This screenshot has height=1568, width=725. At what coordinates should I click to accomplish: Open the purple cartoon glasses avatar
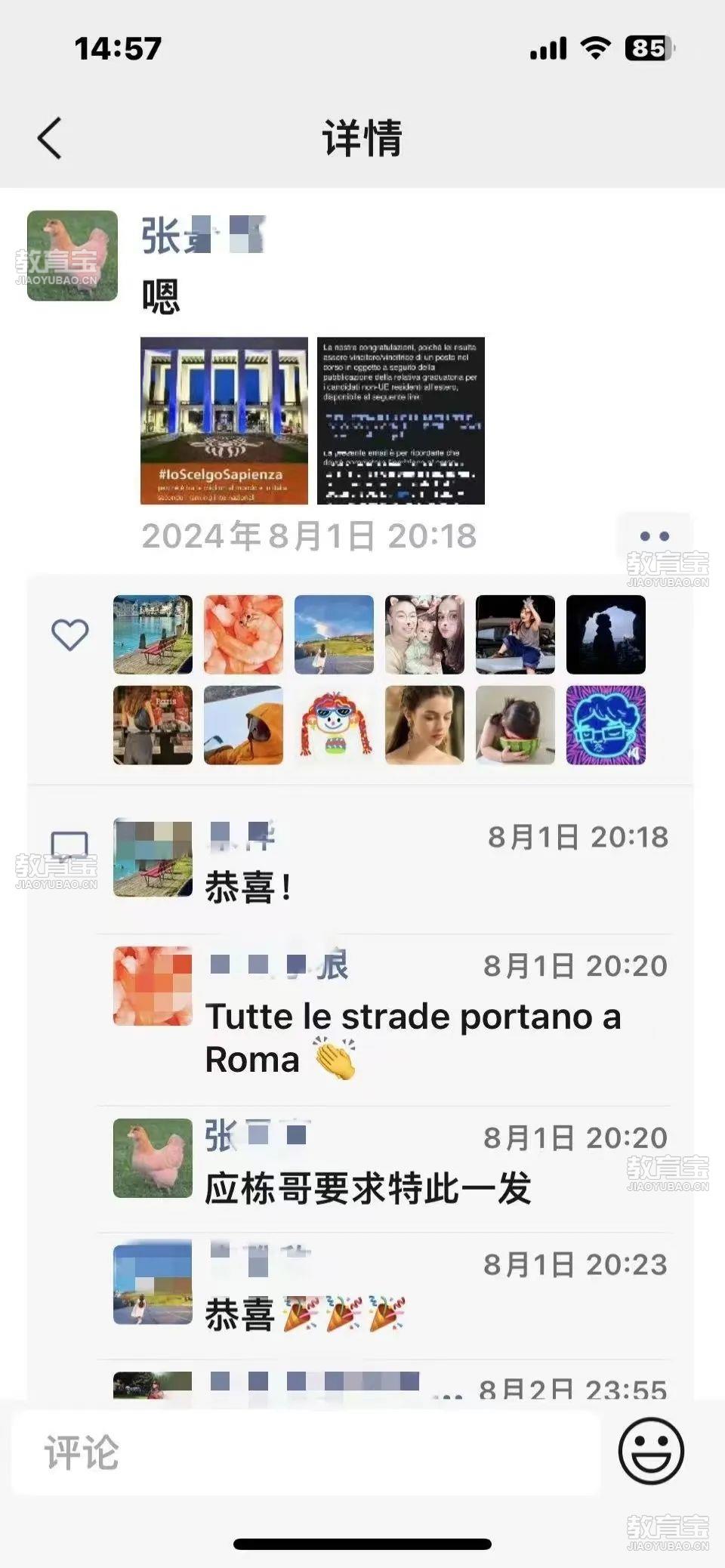tap(606, 725)
